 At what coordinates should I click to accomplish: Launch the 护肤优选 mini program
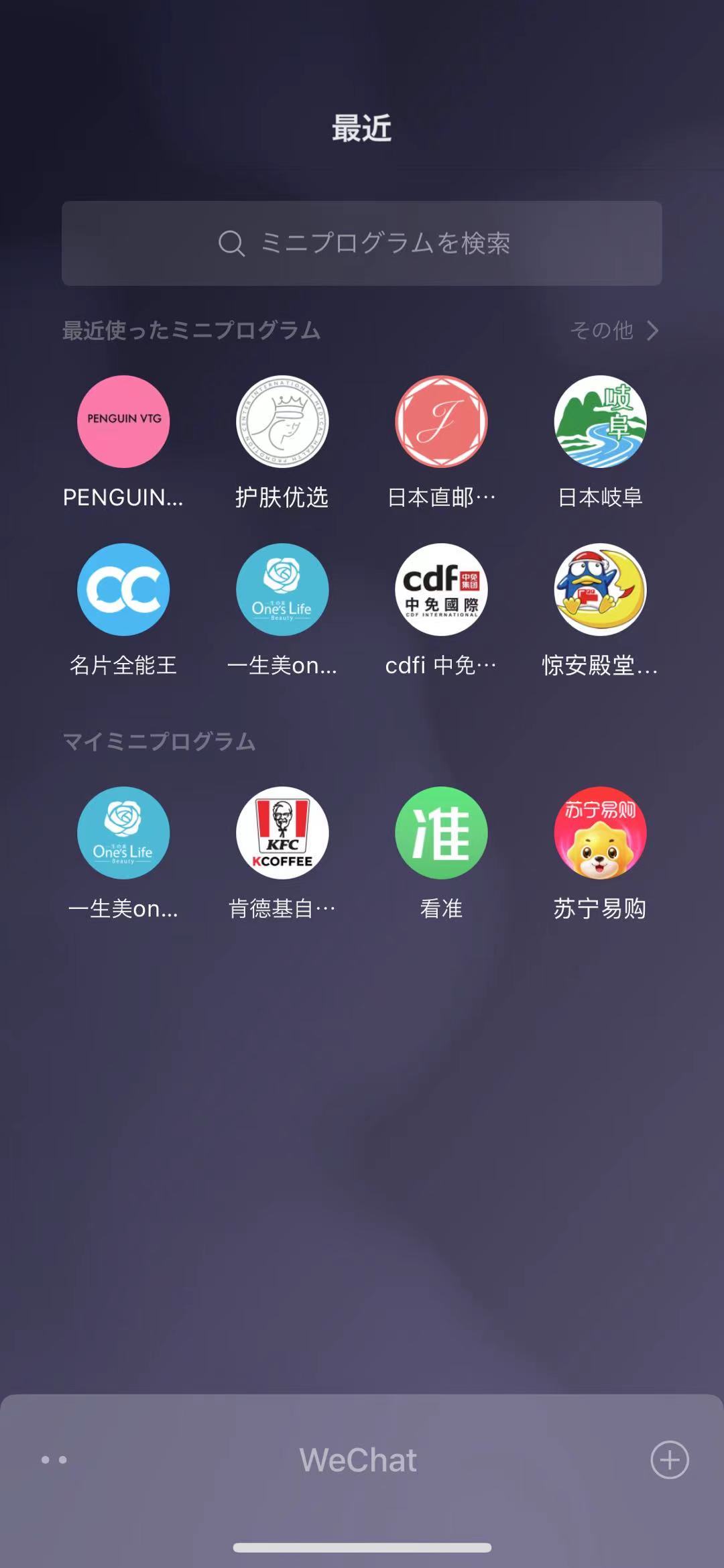282,422
